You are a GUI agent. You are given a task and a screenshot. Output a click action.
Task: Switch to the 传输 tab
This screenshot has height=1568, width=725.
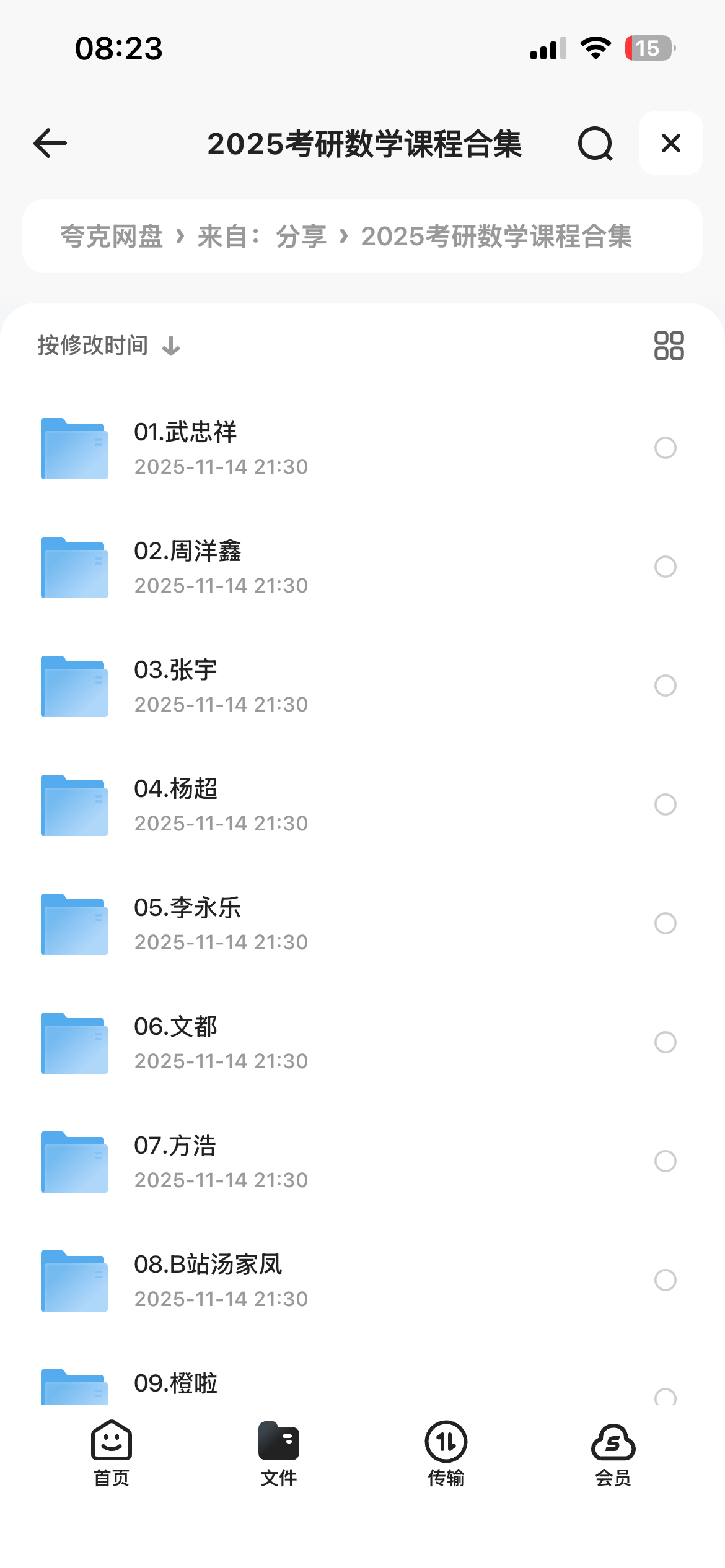(446, 1455)
